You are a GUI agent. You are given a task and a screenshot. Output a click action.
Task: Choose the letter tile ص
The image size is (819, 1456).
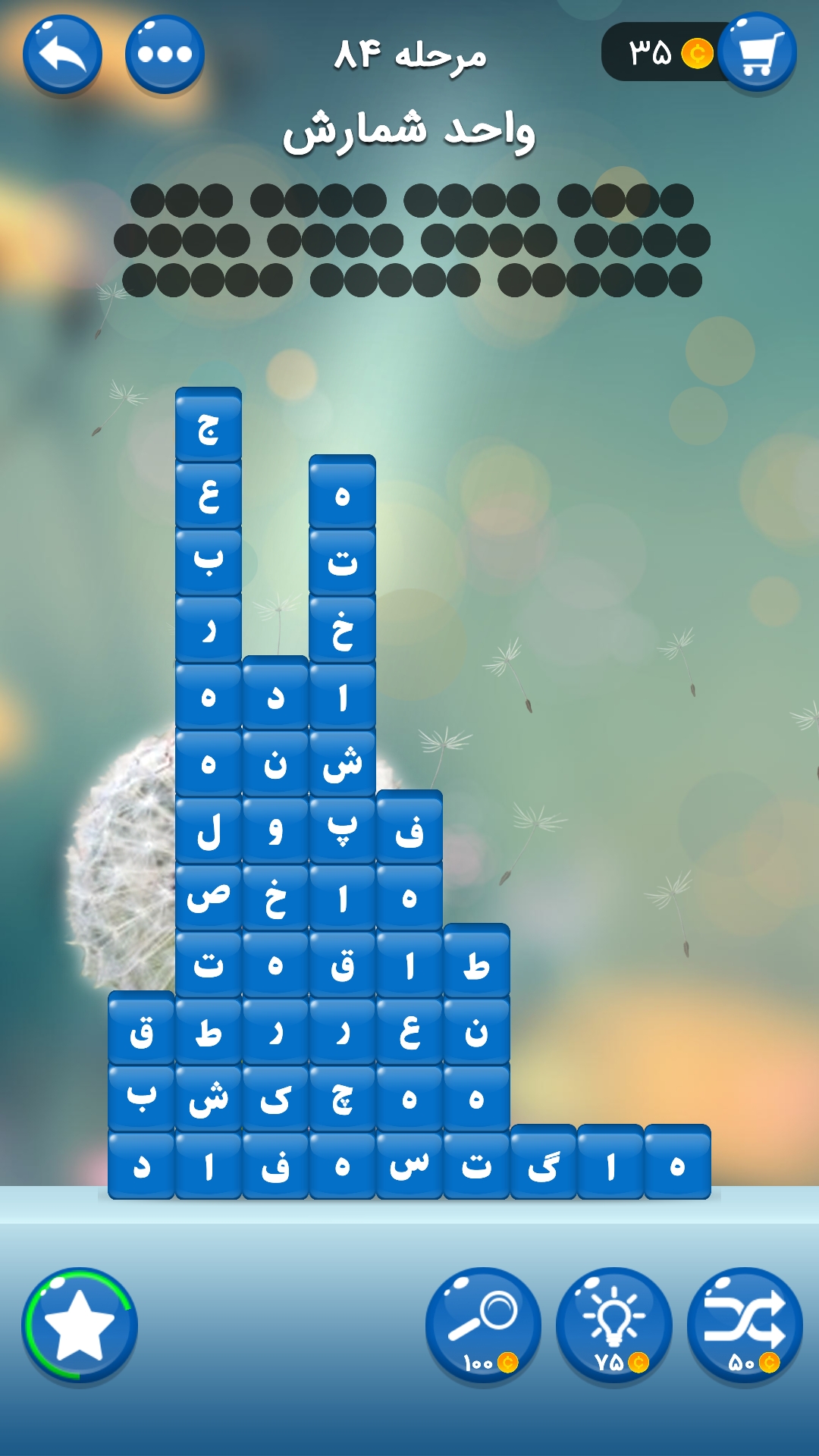(209, 897)
